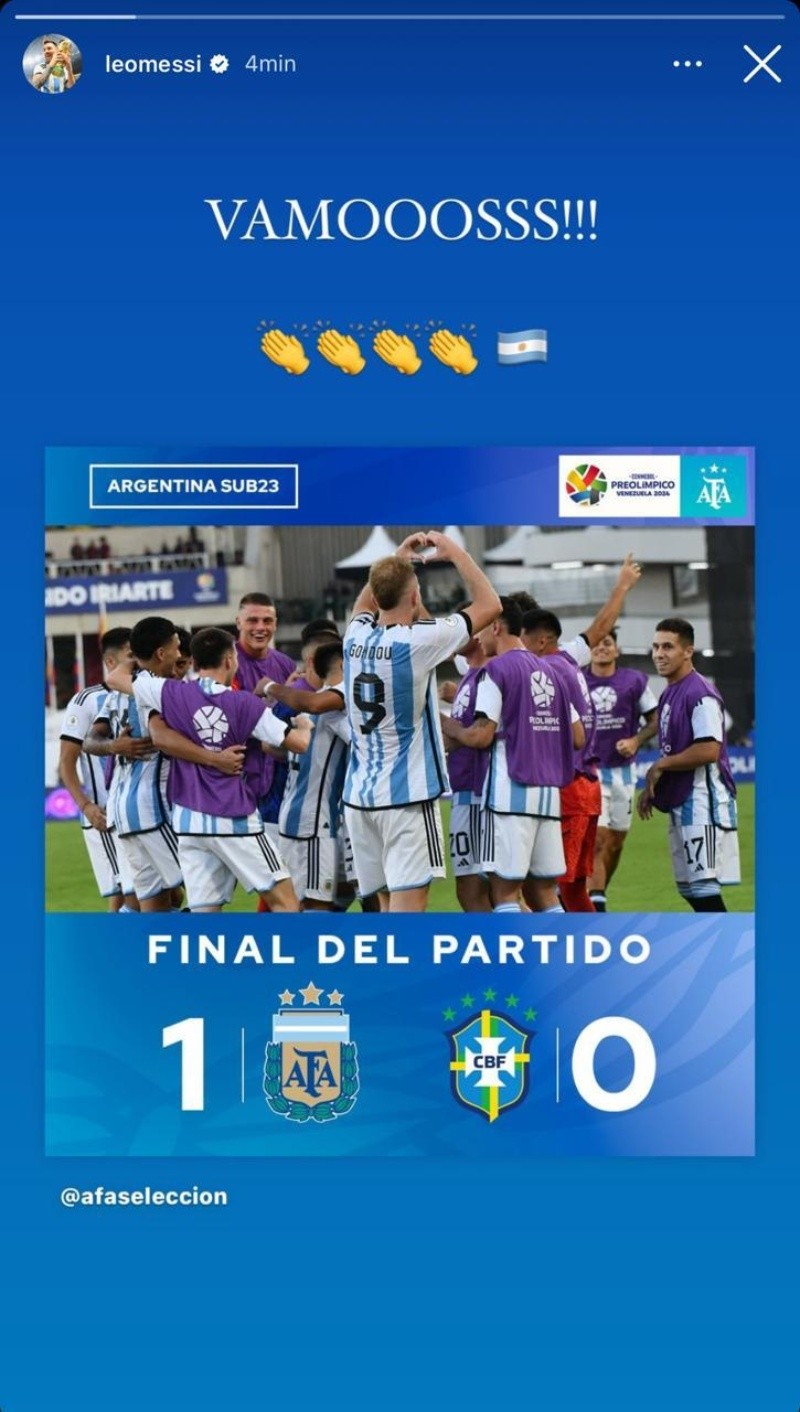Tap the leomessi username
The image size is (800, 1412).
(x=153, y=64)
